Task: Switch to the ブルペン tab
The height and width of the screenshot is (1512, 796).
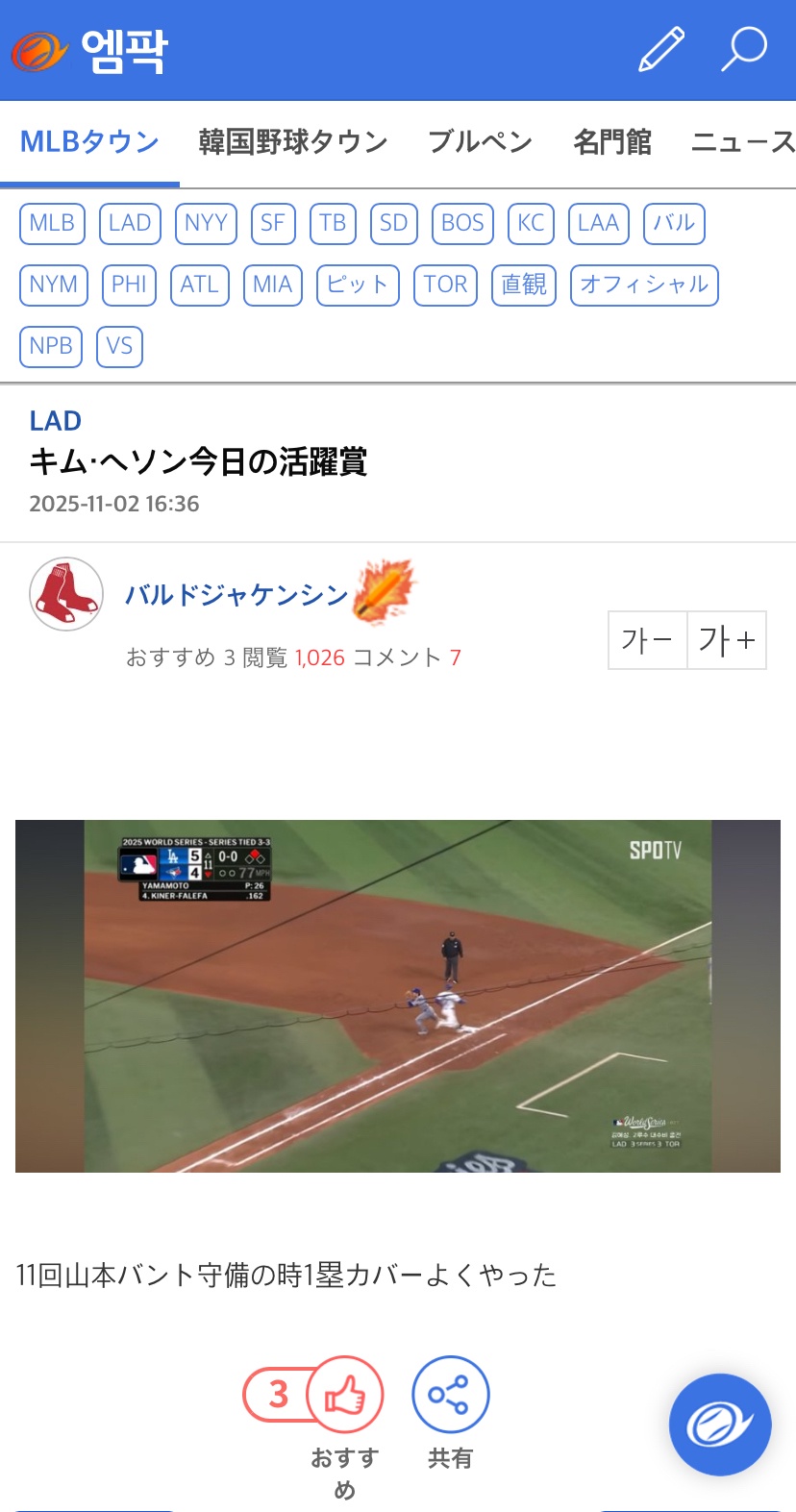Action: [480, 142]
